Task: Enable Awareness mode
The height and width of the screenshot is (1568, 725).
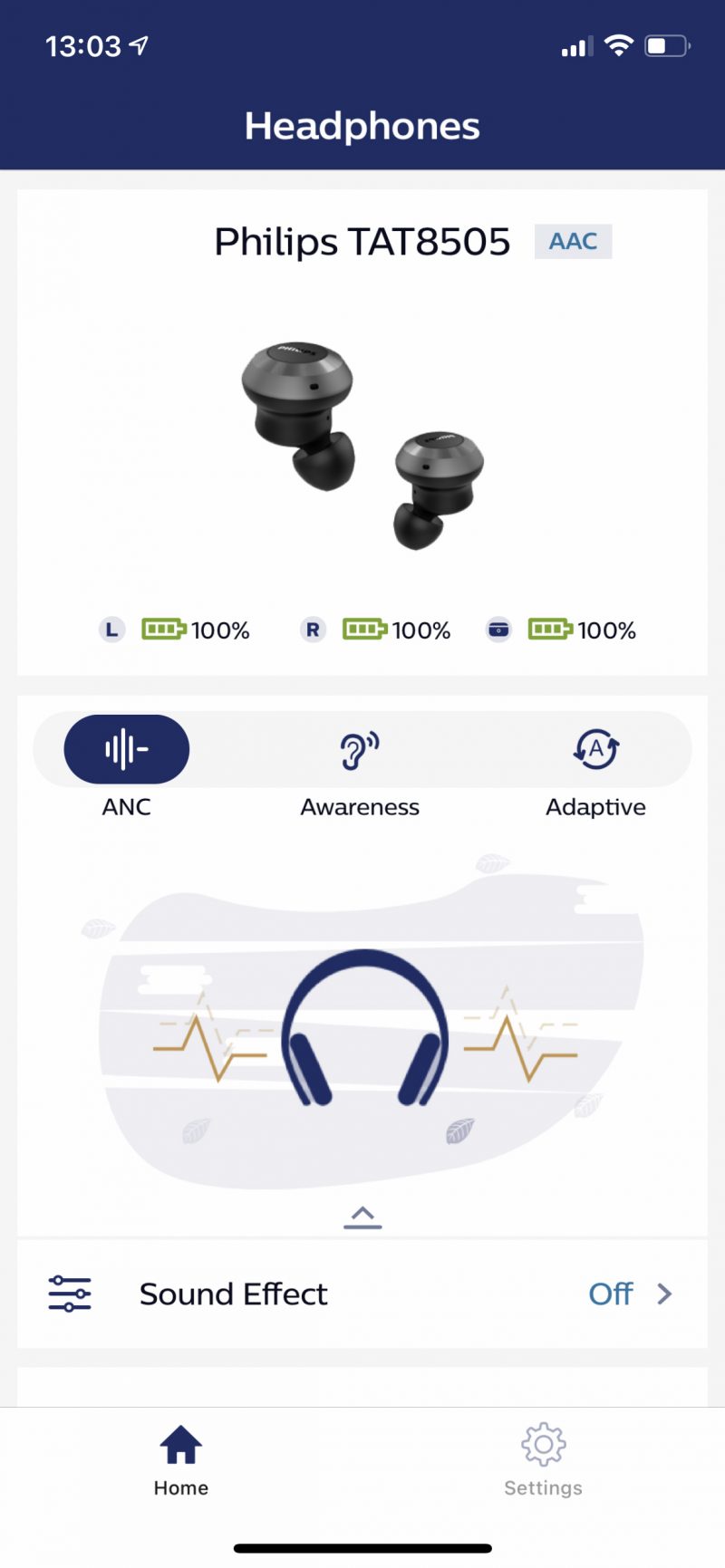Action: point(360,765)
